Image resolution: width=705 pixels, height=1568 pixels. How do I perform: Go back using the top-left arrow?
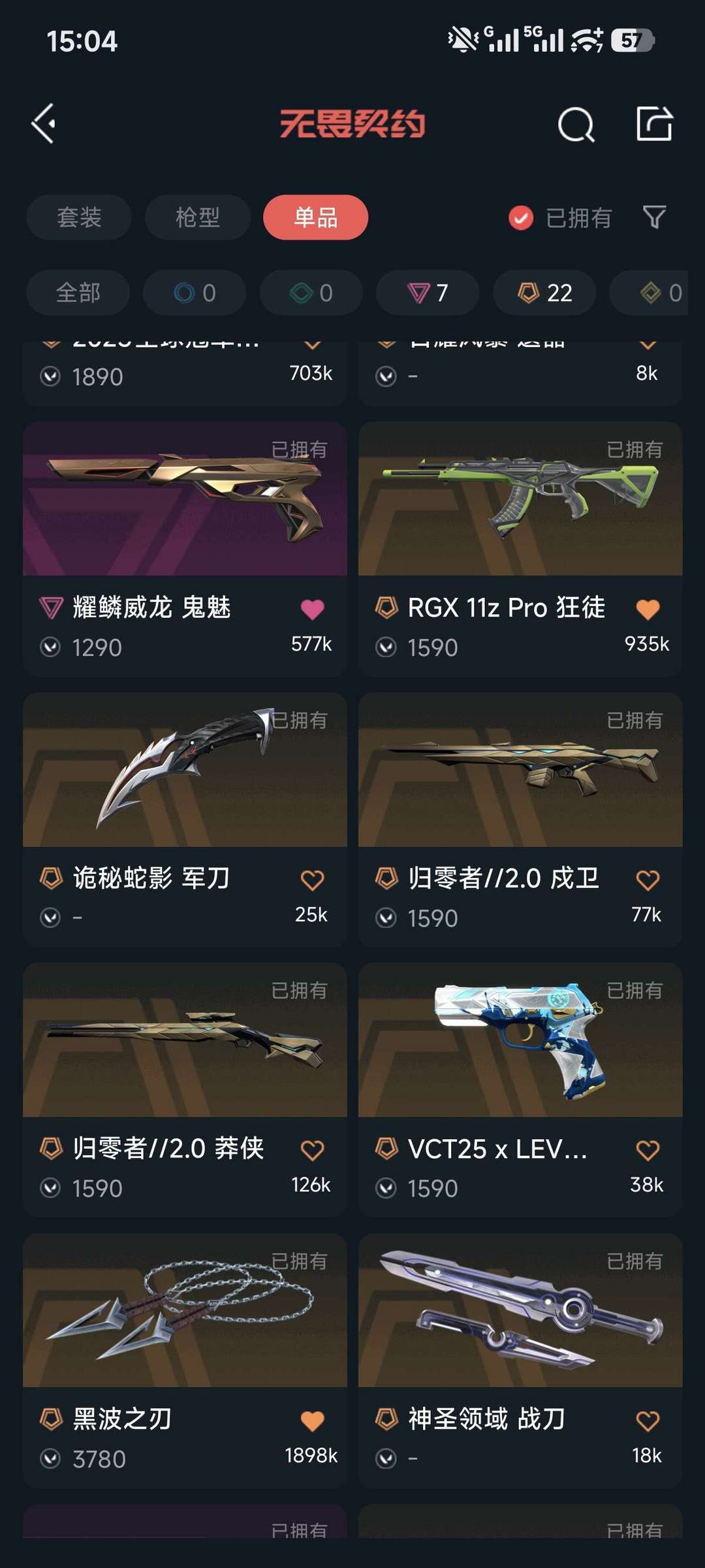click(x=44, y=123)
